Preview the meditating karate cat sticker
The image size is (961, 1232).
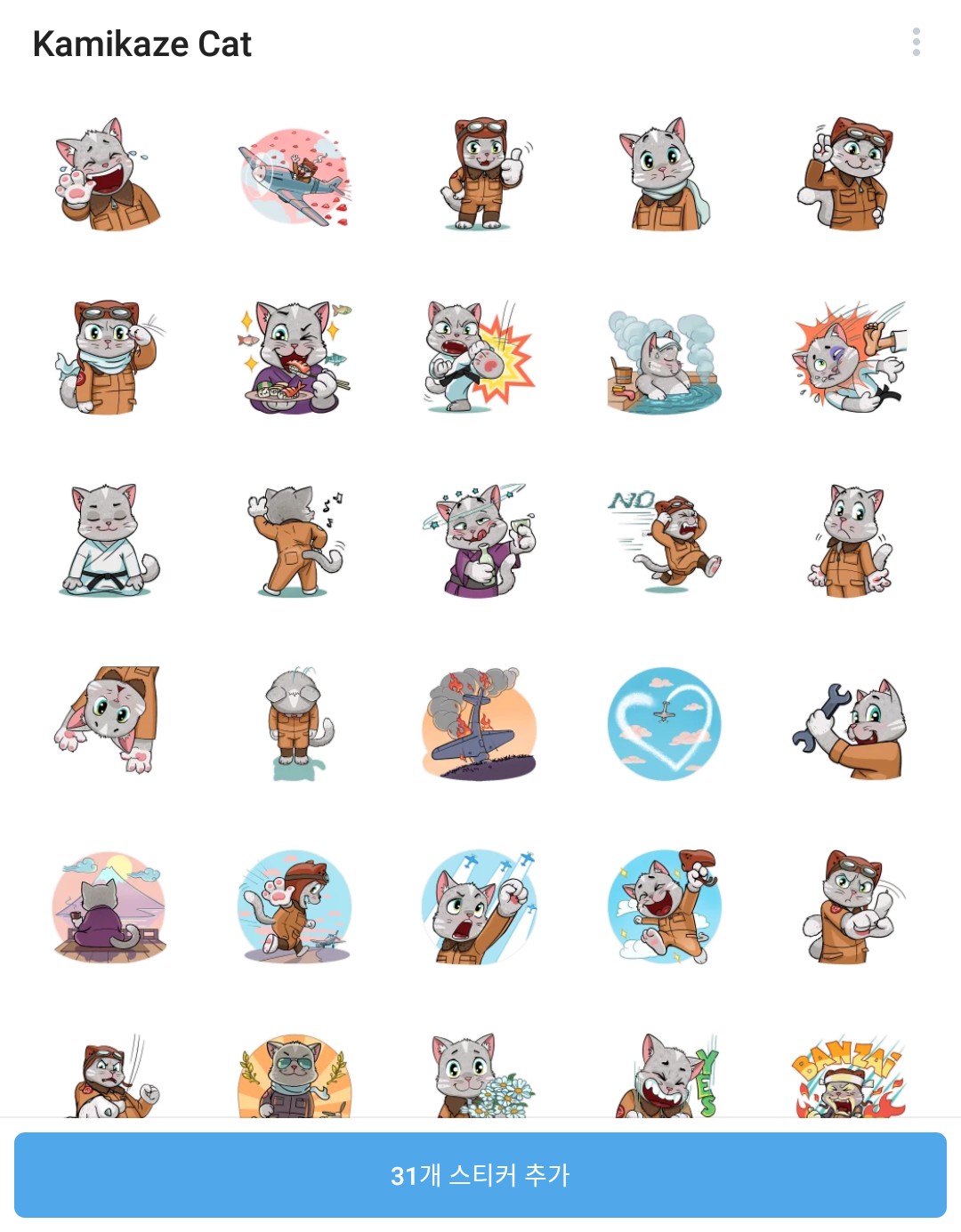pos(109,541)
